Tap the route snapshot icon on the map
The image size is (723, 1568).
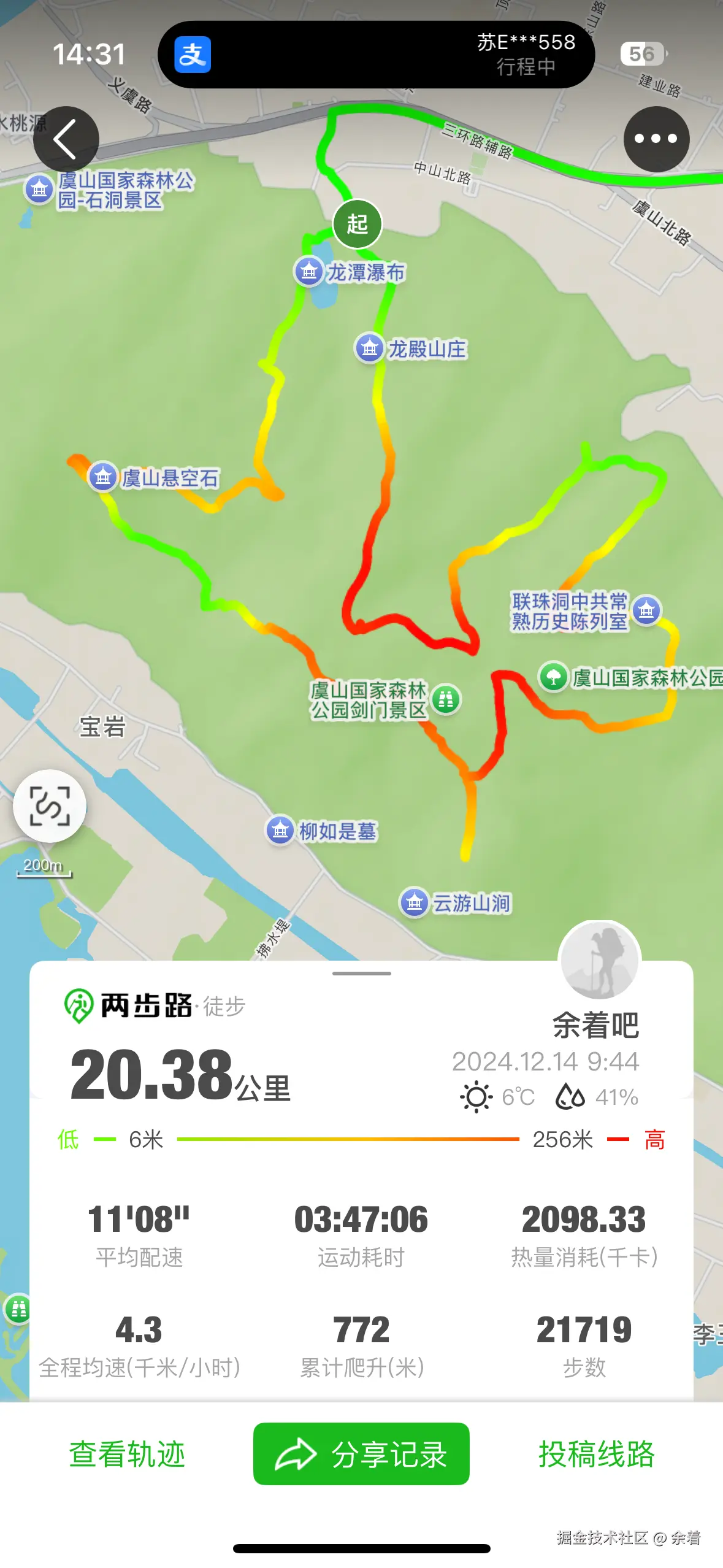(50, 805)
